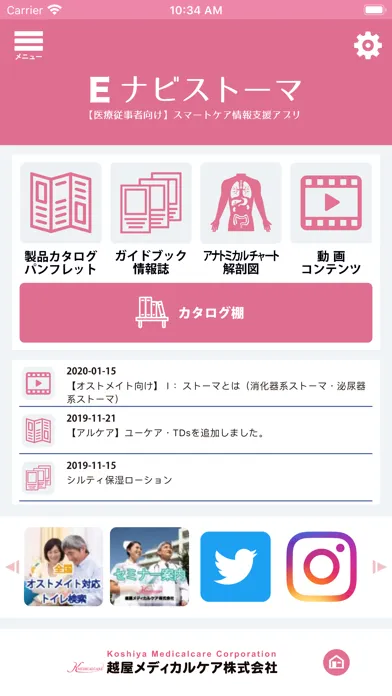Tap the カタログ棚 button
The height and width of the screenshot is (696, 392).
pyautogui.click(x=196, y=312)
